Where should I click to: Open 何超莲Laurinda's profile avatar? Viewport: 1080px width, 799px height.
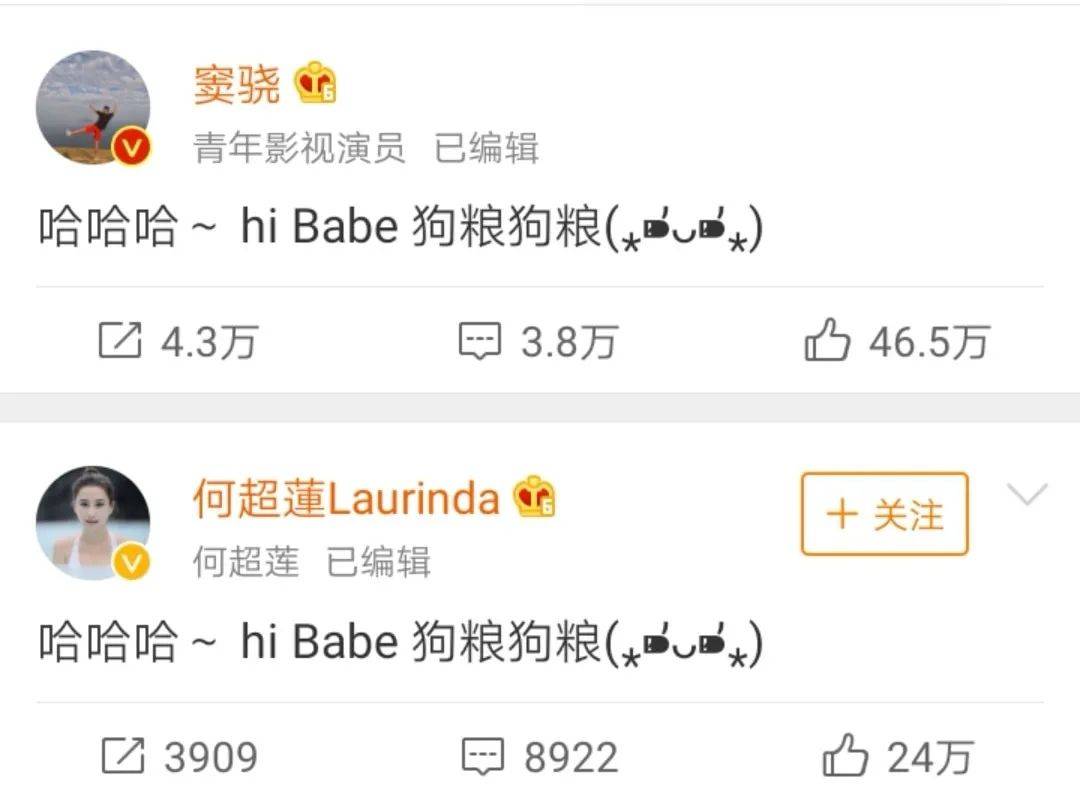click(93, 522)
